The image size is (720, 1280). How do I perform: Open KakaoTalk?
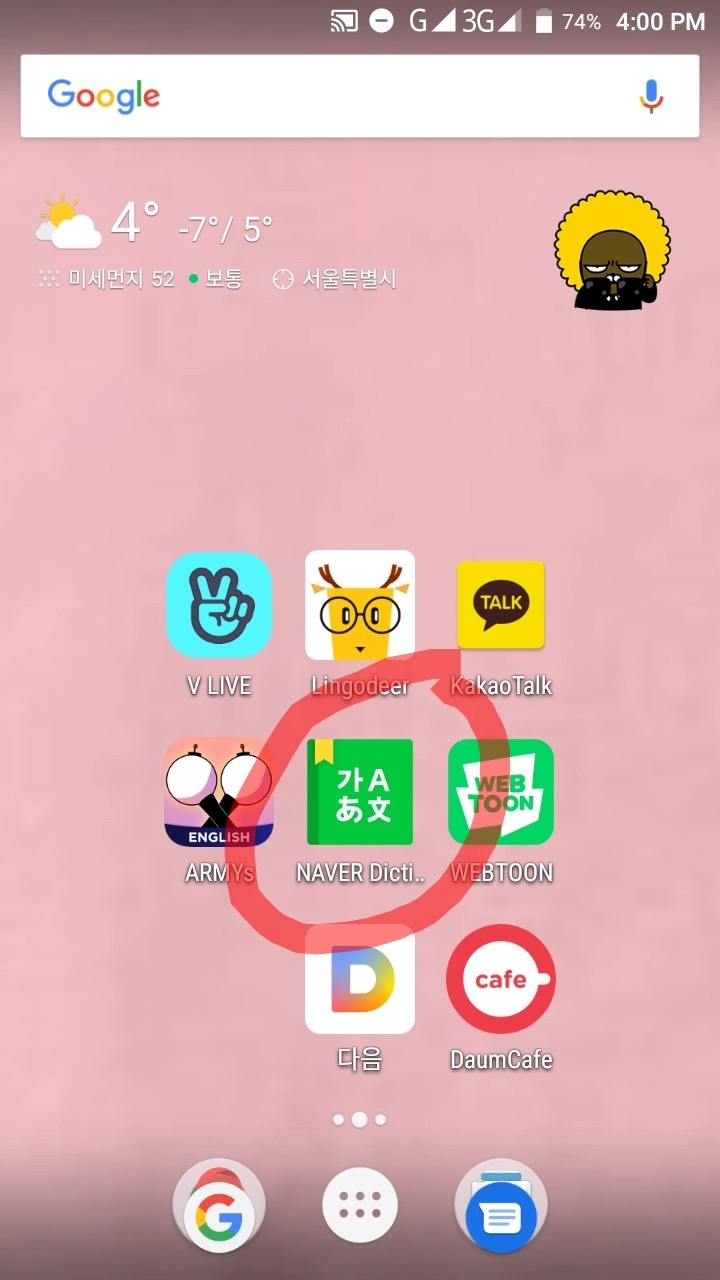[501, 606]
